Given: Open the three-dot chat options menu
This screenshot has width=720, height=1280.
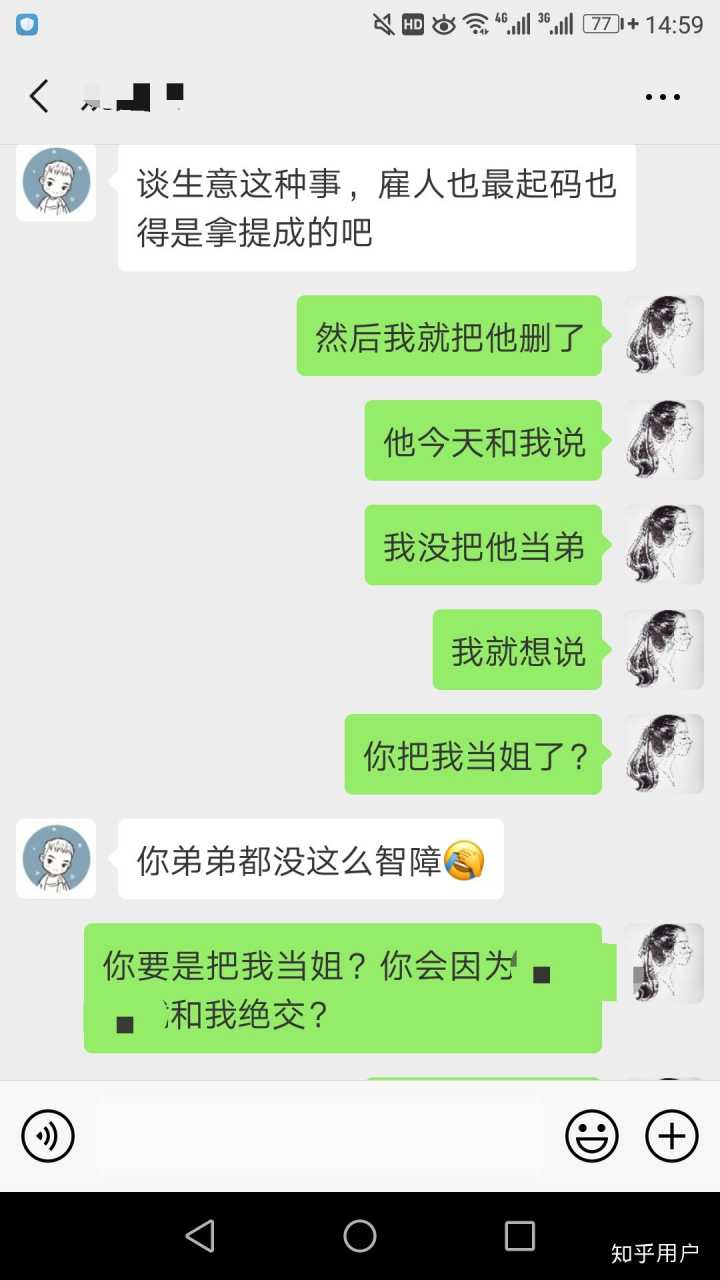Looking at the screenshot, I should [662, 97].
